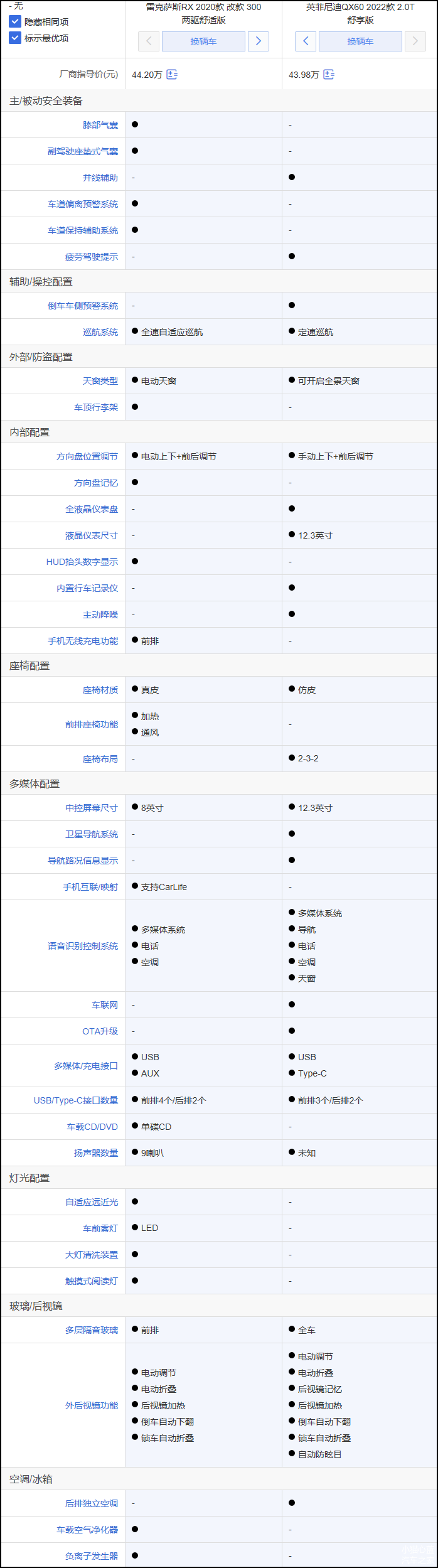Open price calculator next to 43.98万

(x=329, y=75)
